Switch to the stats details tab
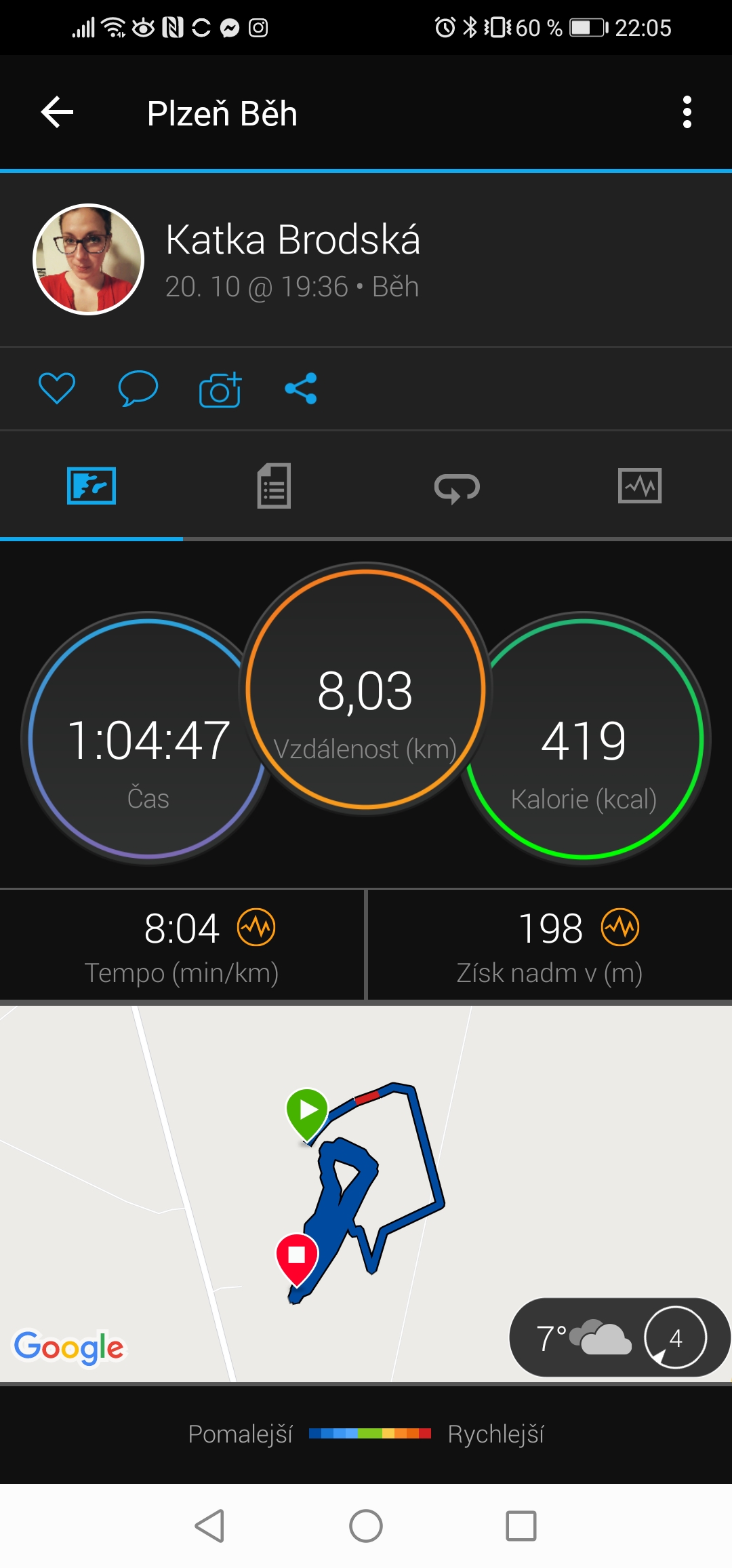Viewport: 732px width, 1568px height. 274,486
